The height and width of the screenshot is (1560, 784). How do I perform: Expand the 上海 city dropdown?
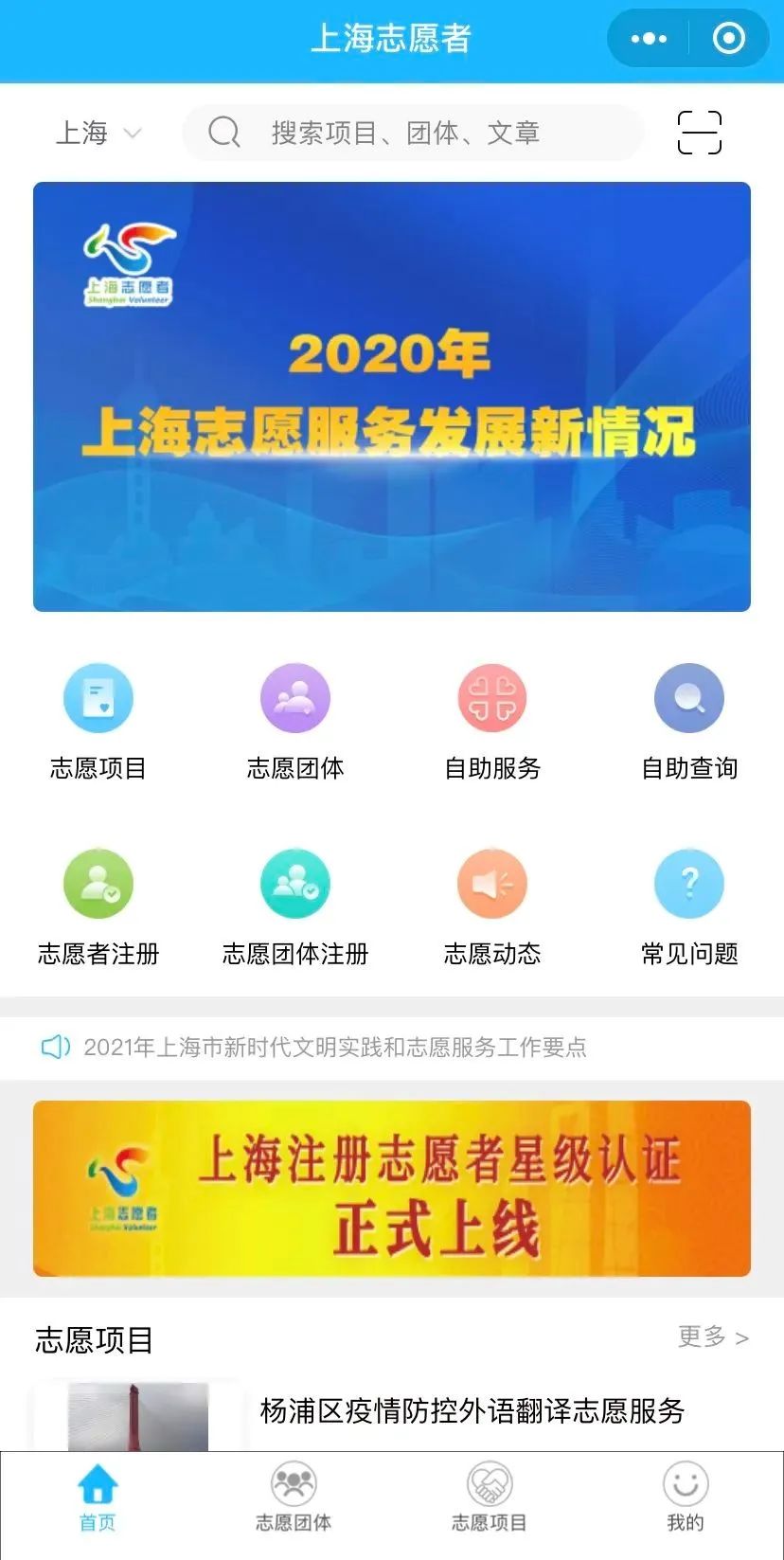coord(98,133)
